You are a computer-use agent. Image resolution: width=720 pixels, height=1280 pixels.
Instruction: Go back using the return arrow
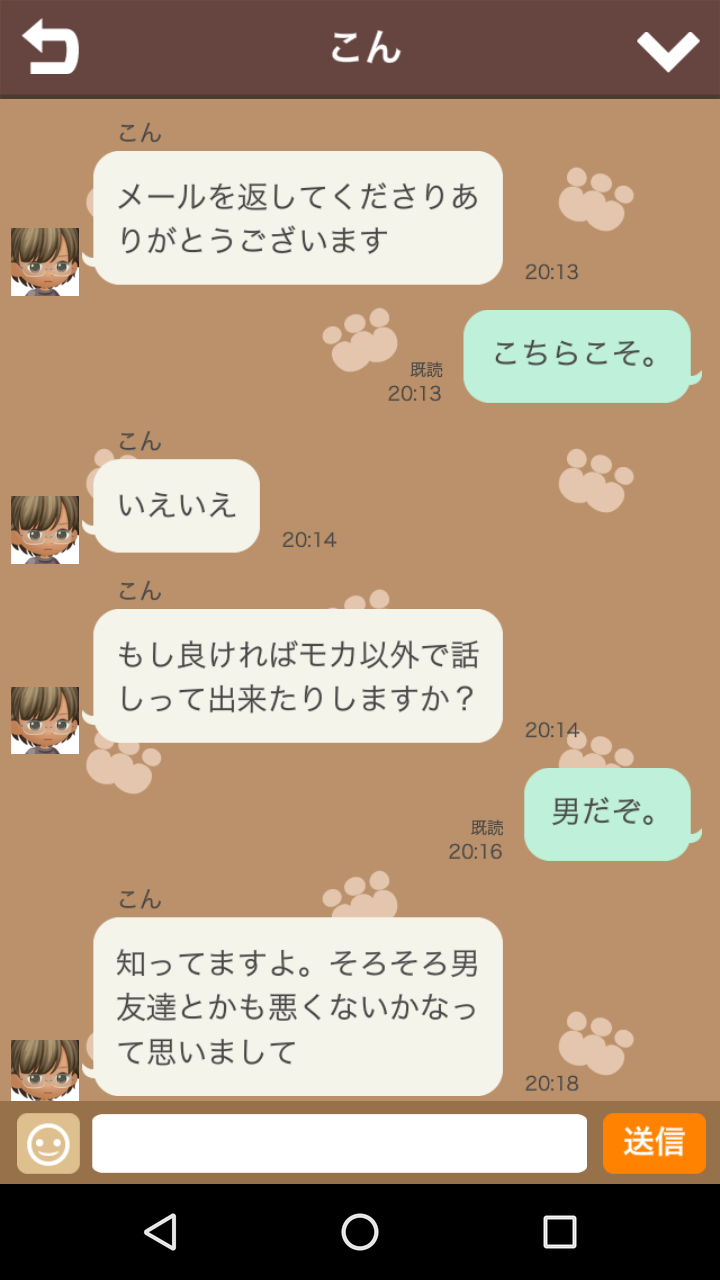click(50, 47)
